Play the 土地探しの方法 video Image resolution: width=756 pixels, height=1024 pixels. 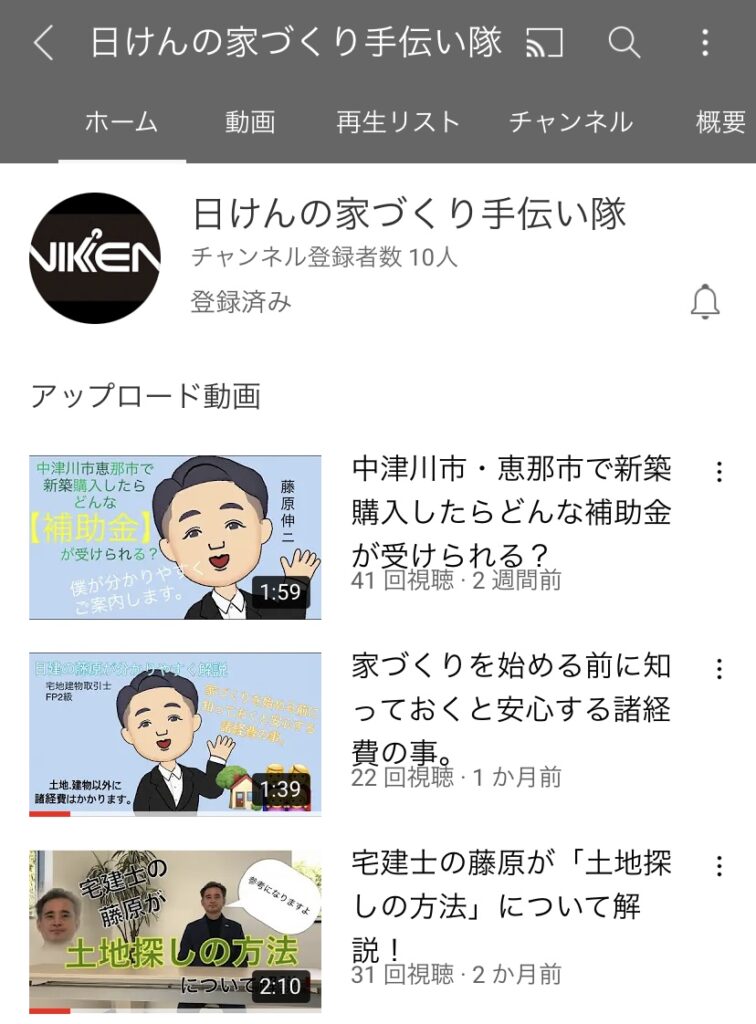pyautogui.click(x=176, y=931)
